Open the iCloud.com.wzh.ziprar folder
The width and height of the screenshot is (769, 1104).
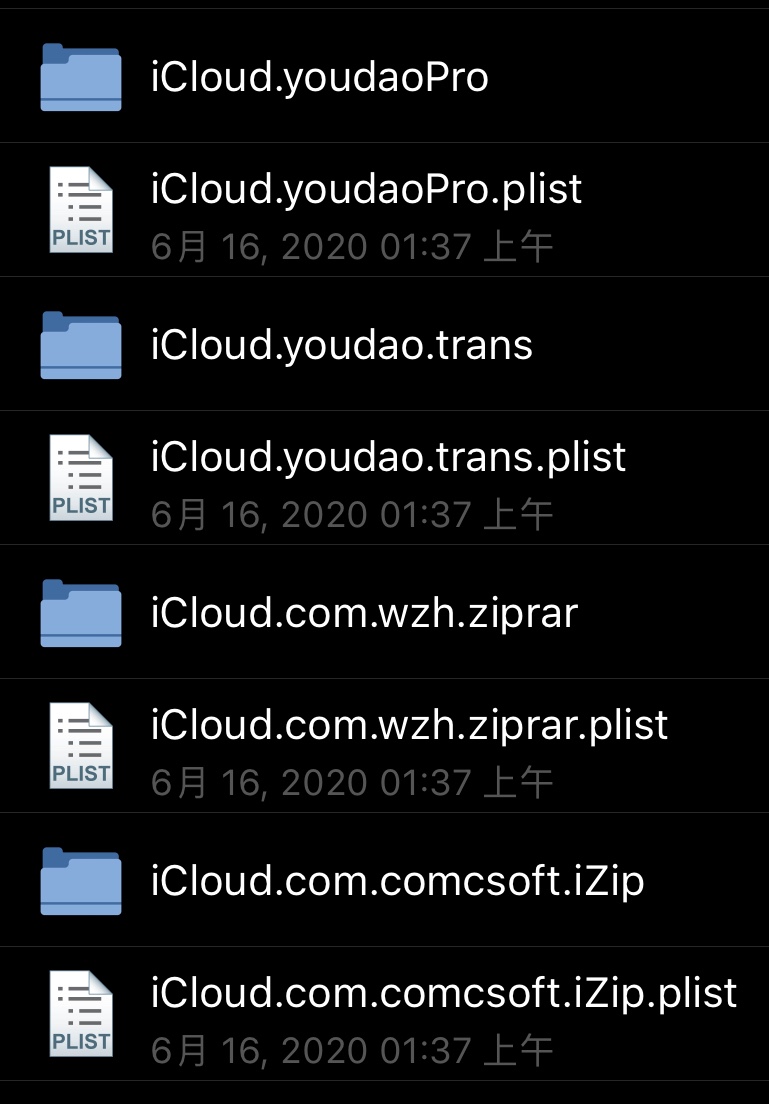click(364, 613)
